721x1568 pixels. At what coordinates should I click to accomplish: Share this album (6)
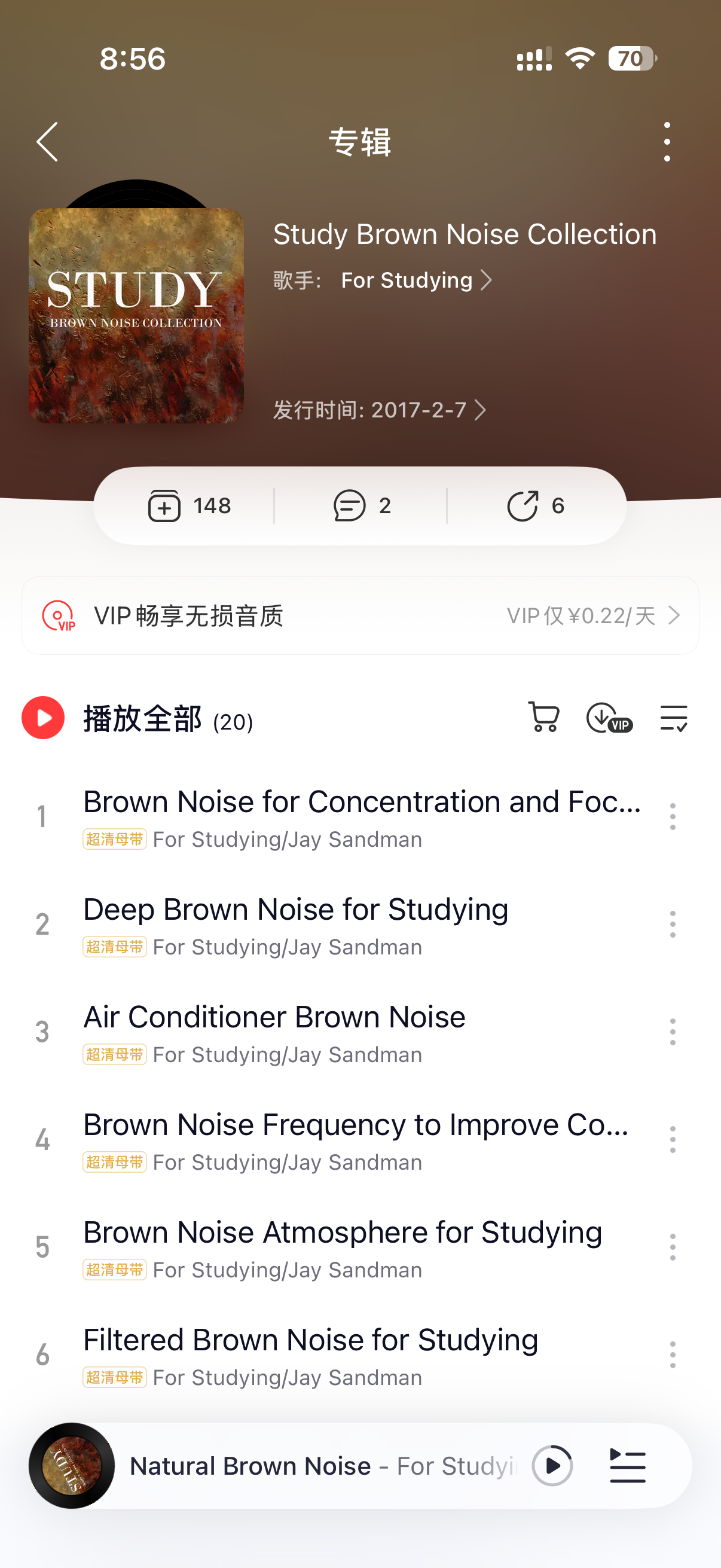(x=536, y=506)
